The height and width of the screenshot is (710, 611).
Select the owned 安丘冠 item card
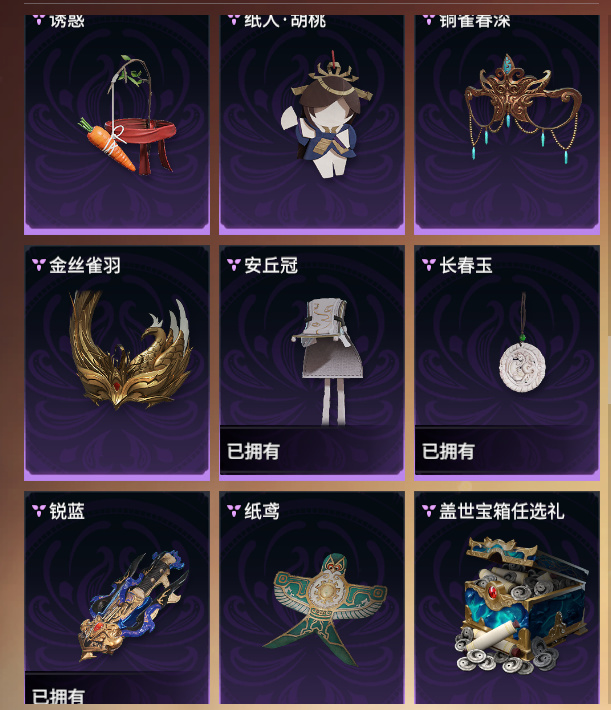(312, 360)
